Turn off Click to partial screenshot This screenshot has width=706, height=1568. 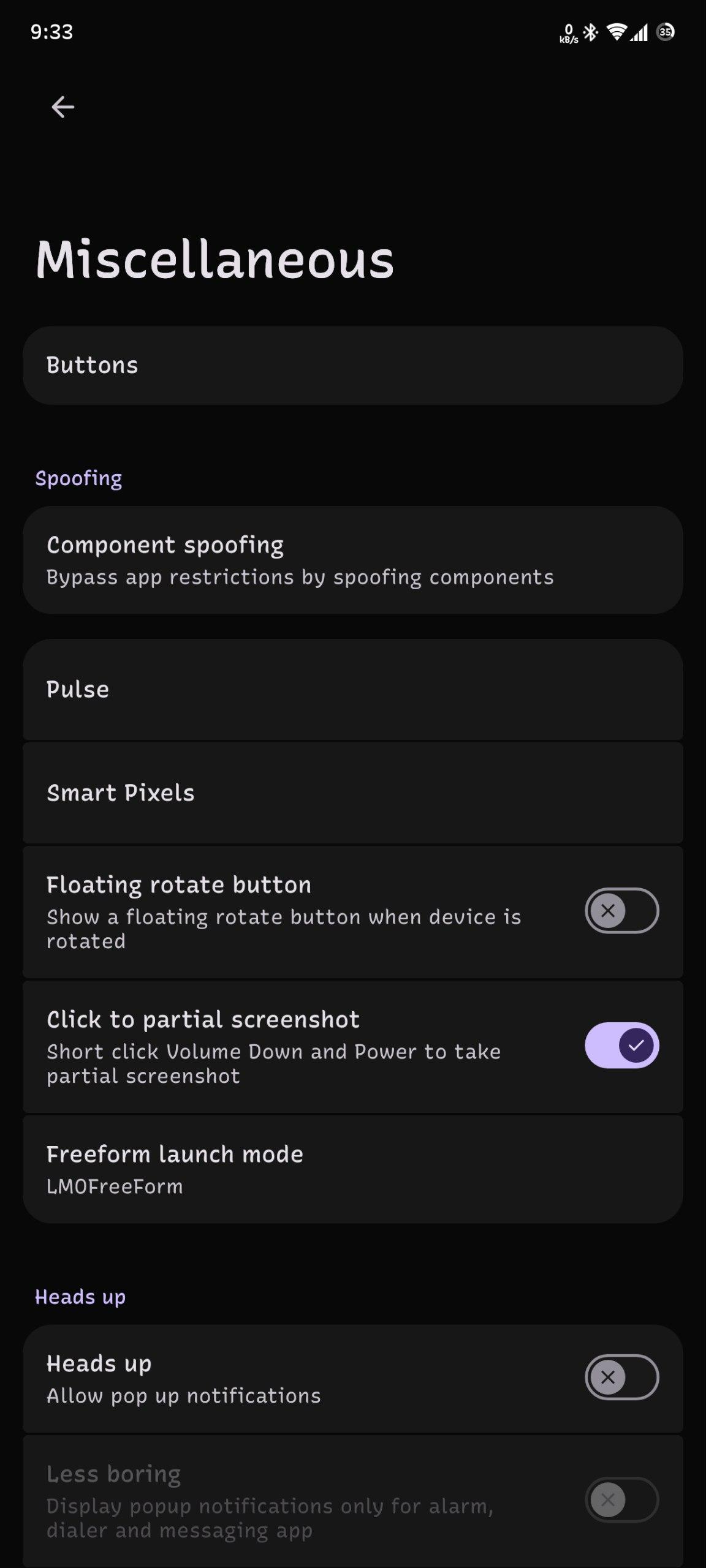621,1046
